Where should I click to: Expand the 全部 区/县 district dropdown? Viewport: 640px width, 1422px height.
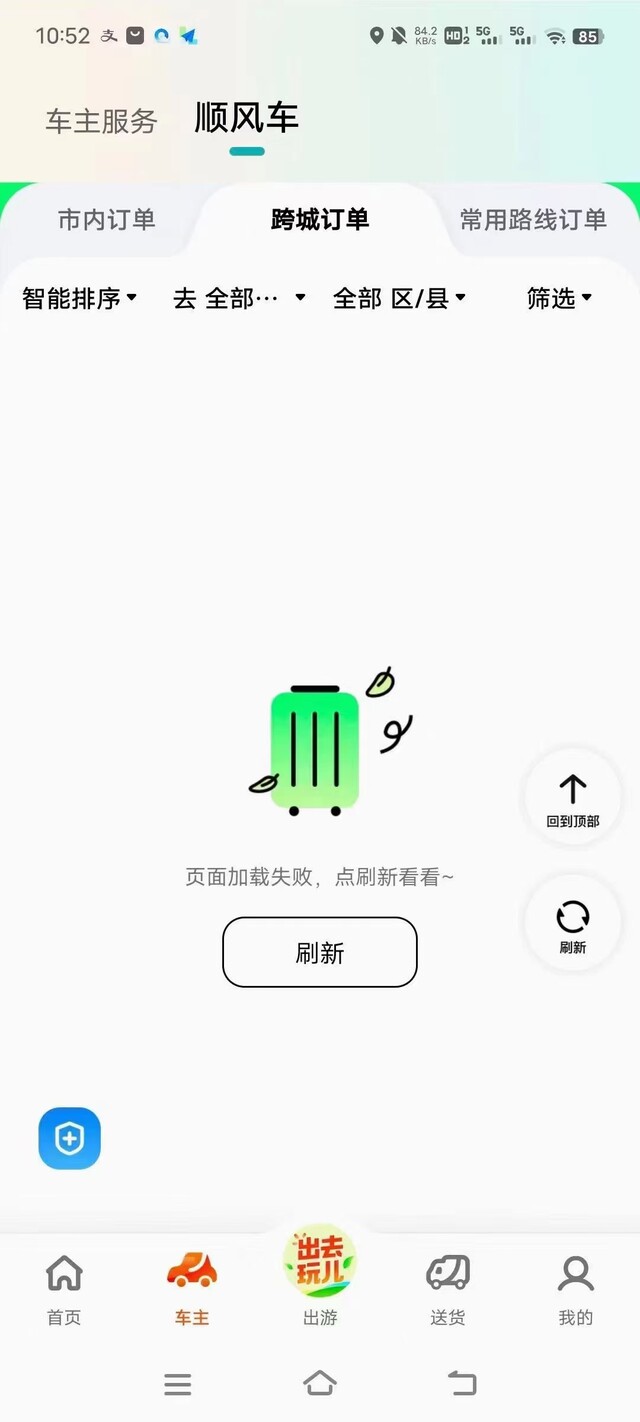(x=400, y=298)
